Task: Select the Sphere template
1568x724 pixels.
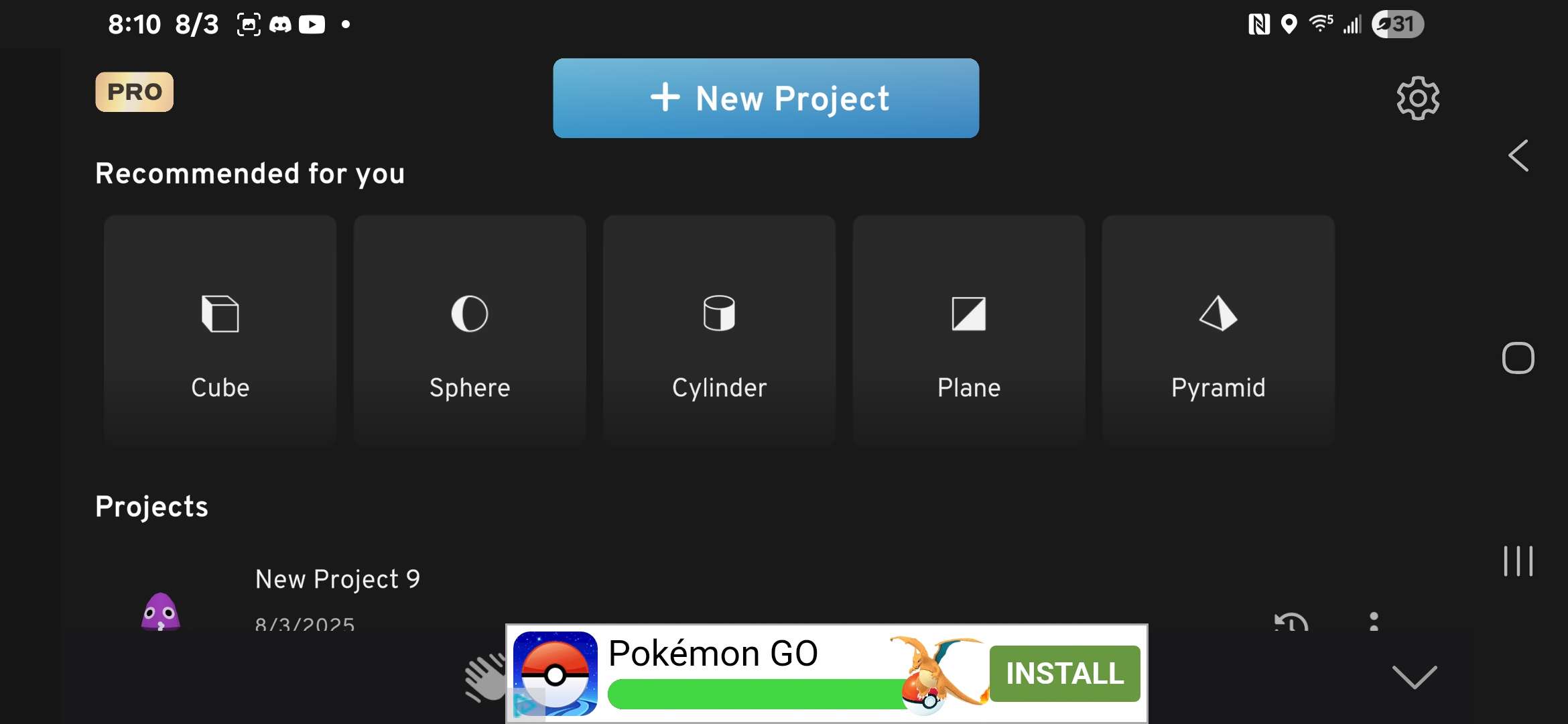Action: [x=470, y=330]
